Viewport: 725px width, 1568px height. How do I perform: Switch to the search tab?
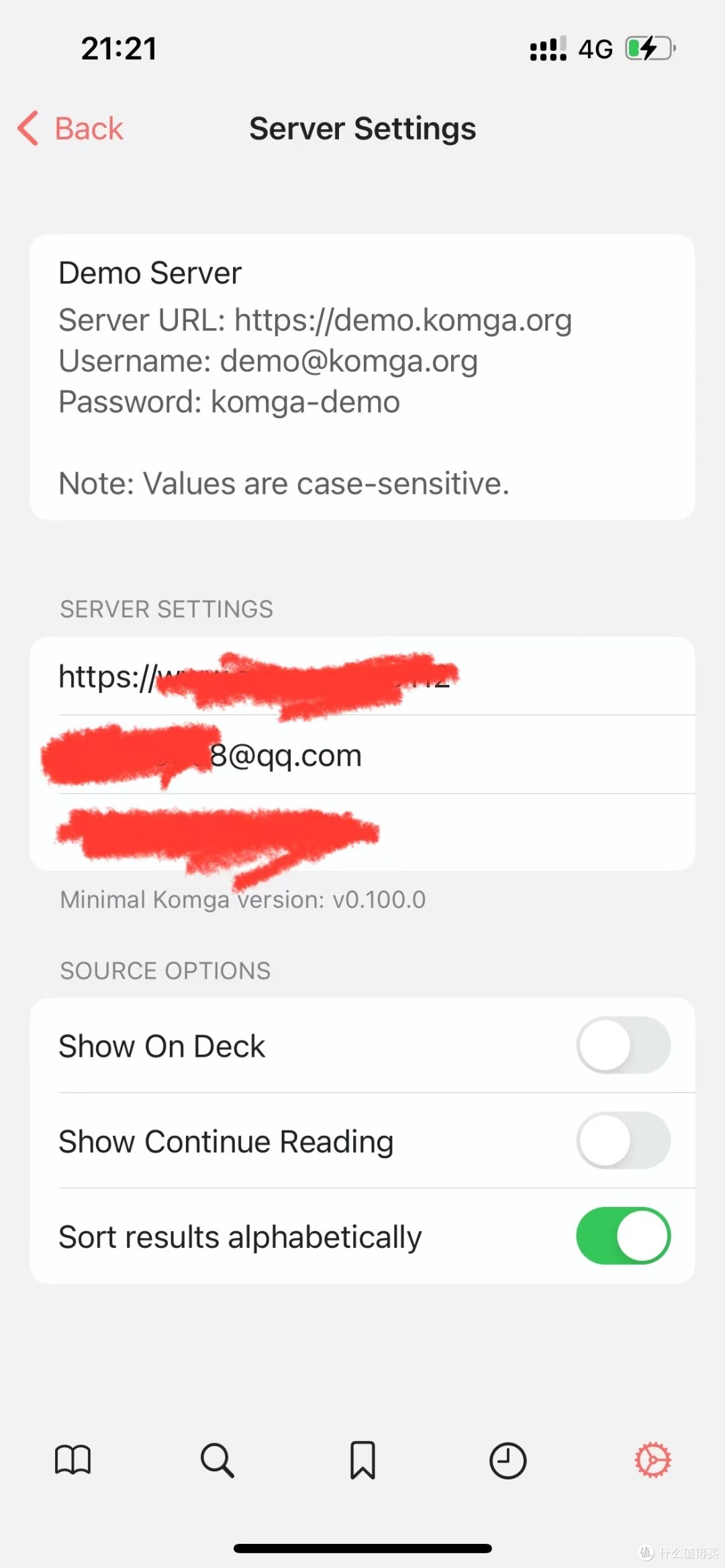click(217, 1460)
